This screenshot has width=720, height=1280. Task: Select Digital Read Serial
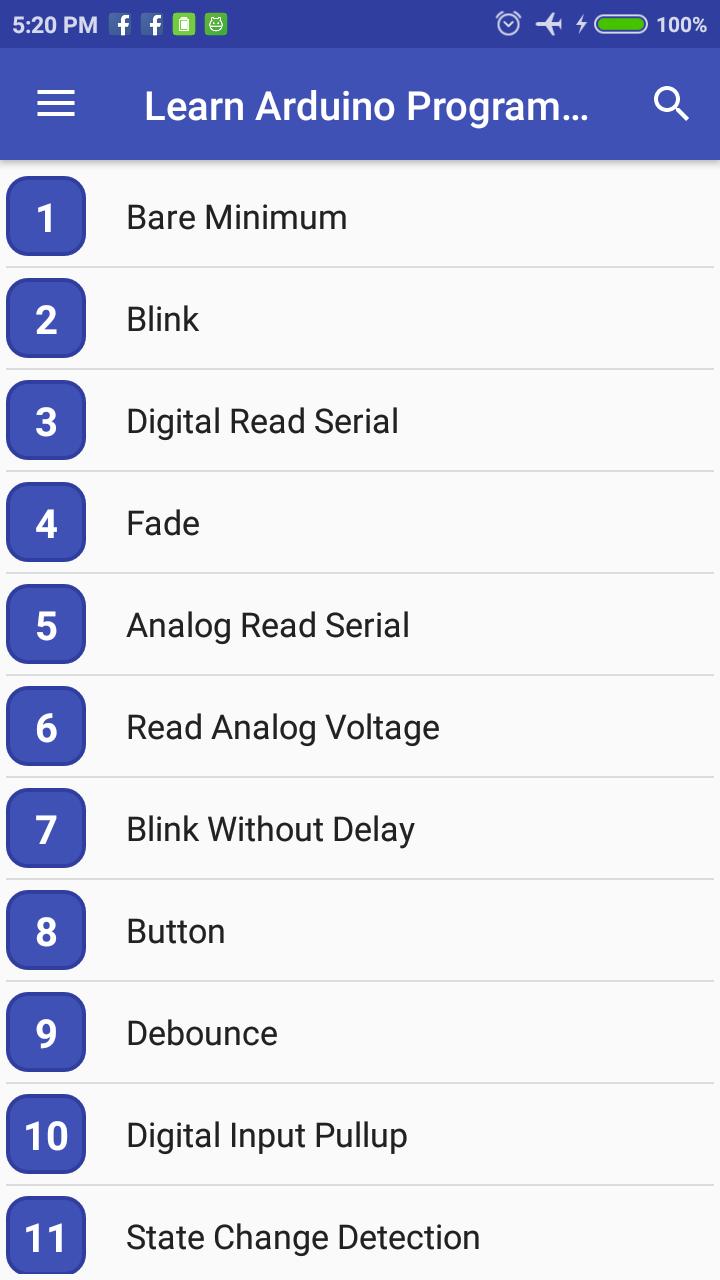pos(262,421)
